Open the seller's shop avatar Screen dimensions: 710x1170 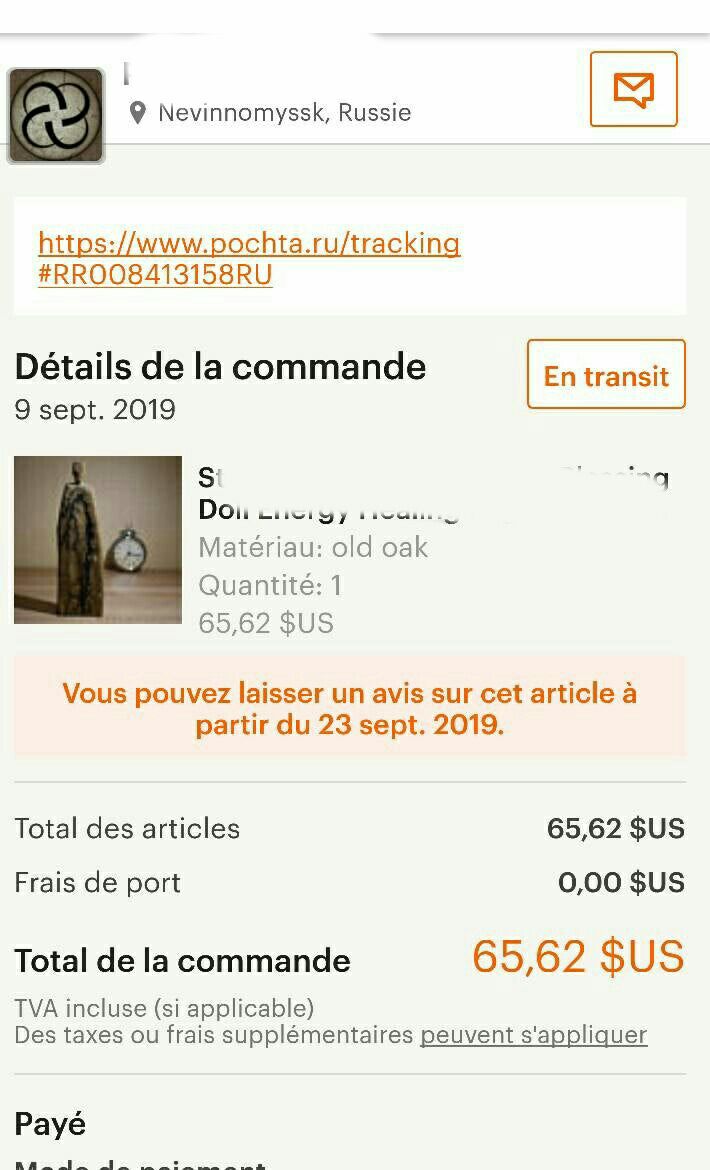point(56,116)
